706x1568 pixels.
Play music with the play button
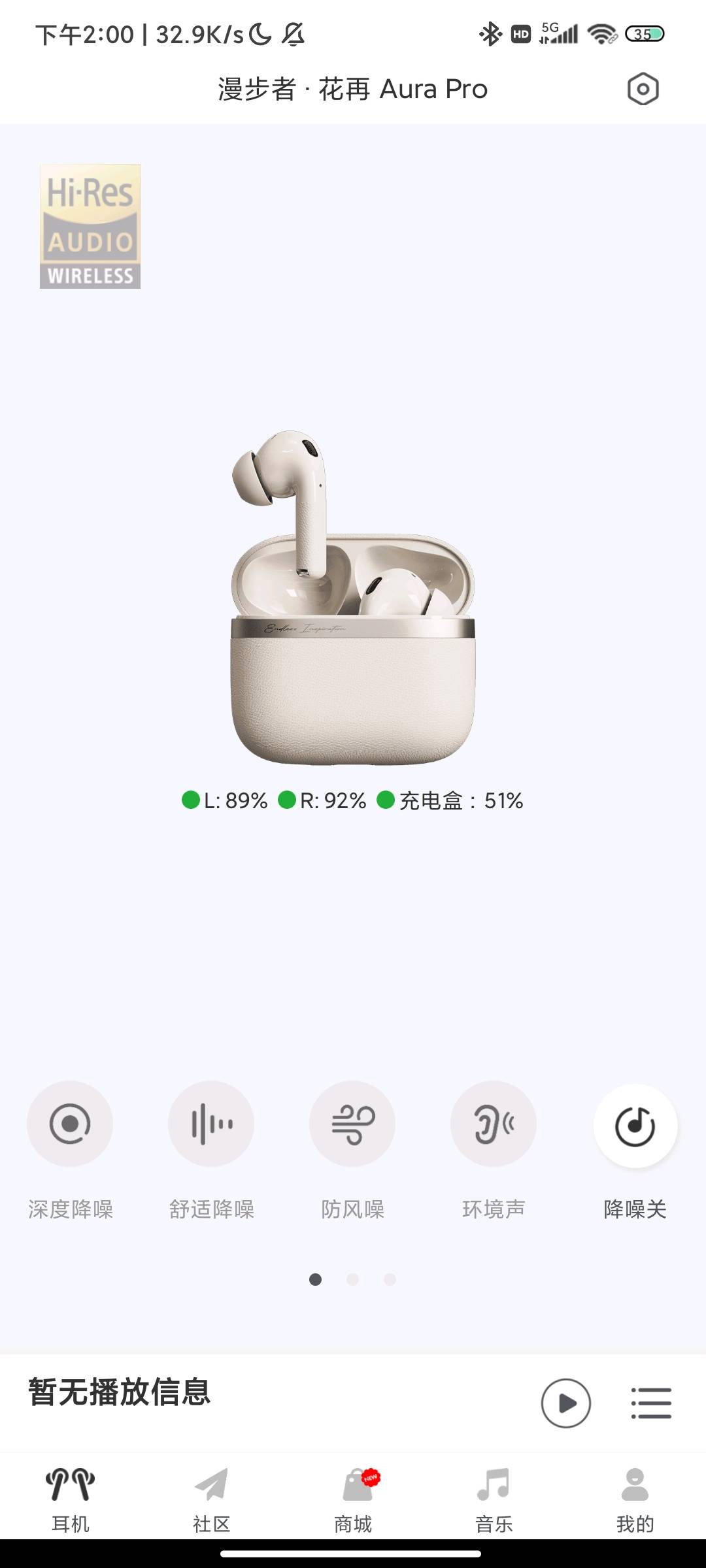pyautogui.click(x=565, y=1403)
